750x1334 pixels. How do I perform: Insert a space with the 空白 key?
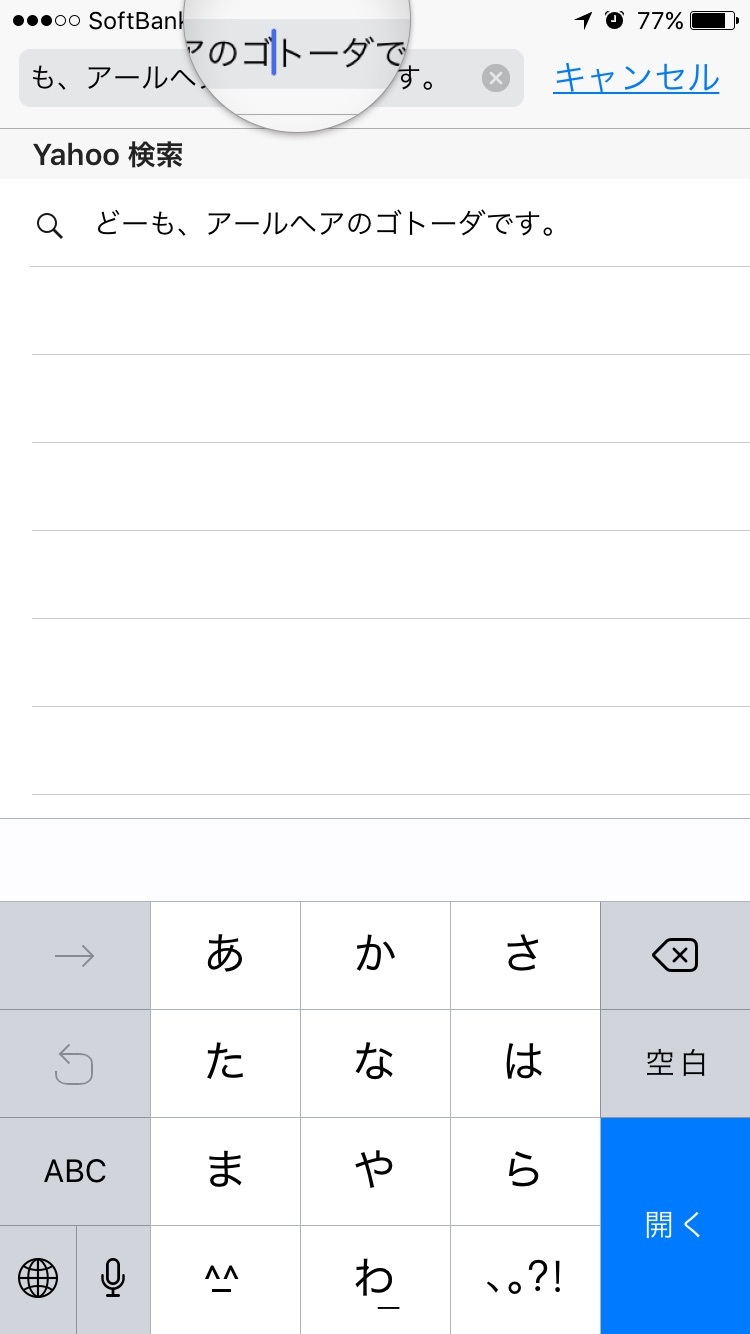(675, 1063)
